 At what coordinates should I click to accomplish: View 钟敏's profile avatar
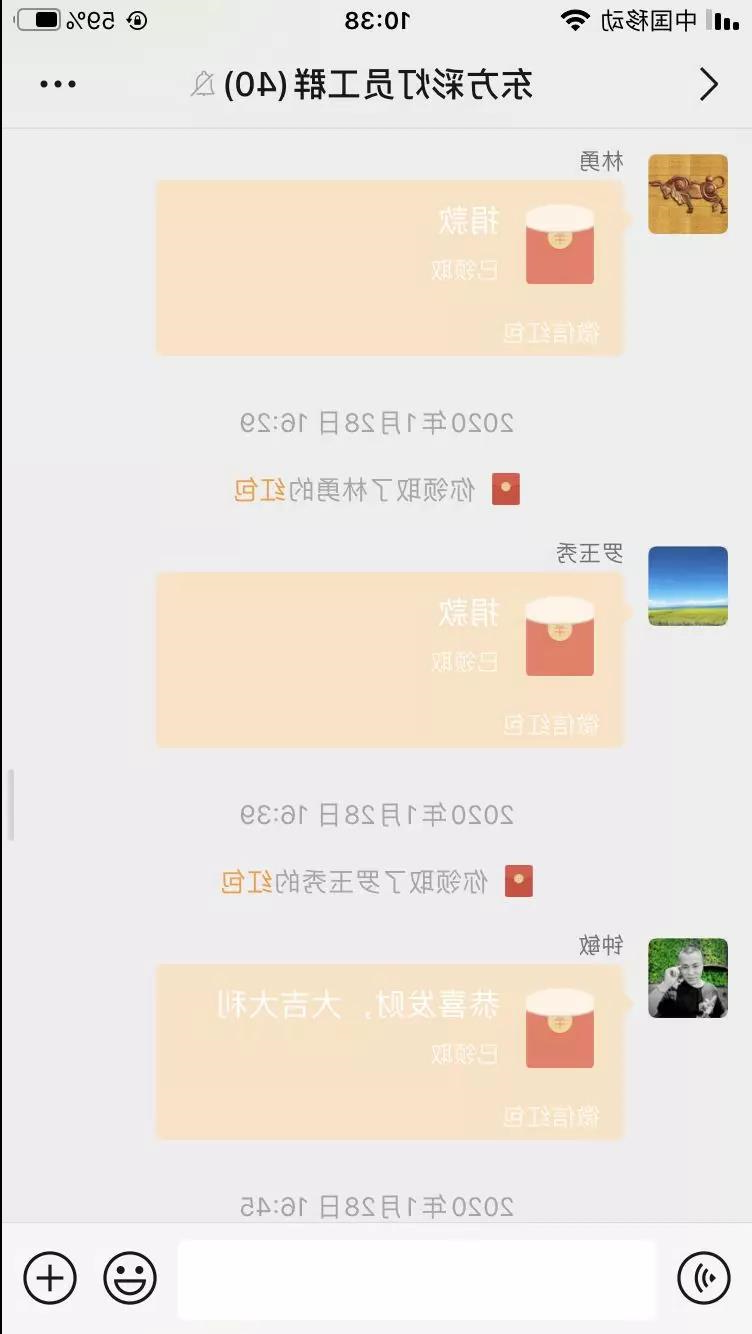click(687, 978)
